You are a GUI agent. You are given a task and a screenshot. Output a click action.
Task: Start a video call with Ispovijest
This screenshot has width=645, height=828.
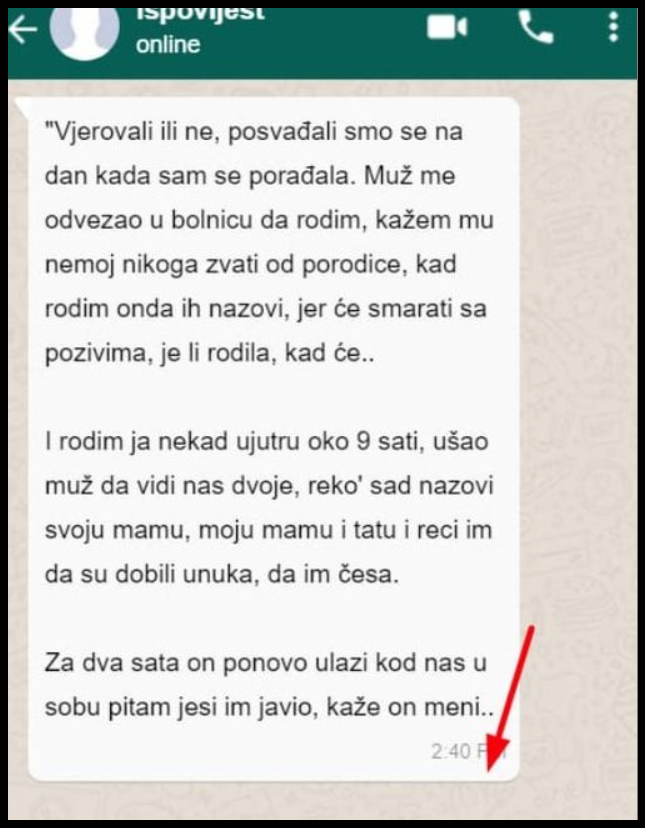(448, 28)
